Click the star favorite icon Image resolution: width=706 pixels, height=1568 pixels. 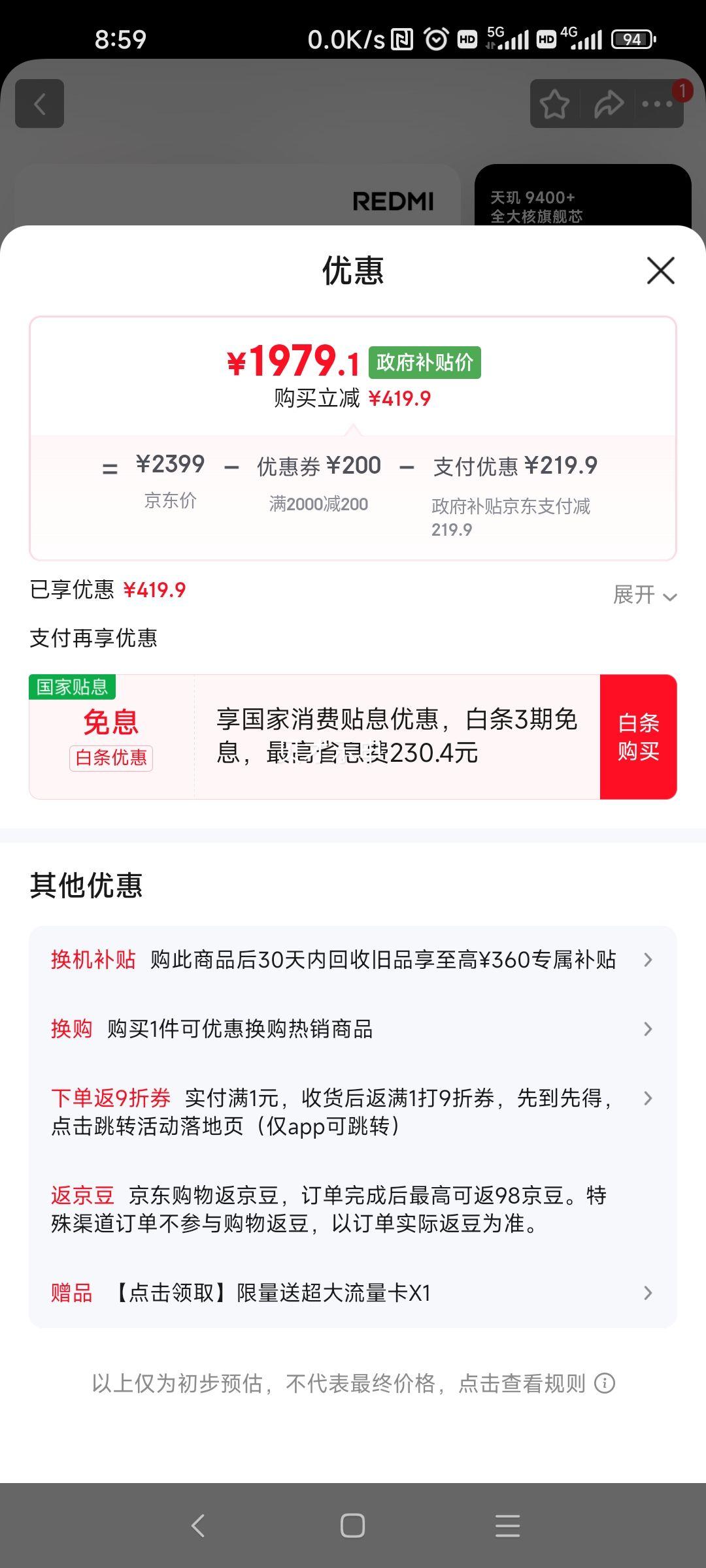click(554, 103)
